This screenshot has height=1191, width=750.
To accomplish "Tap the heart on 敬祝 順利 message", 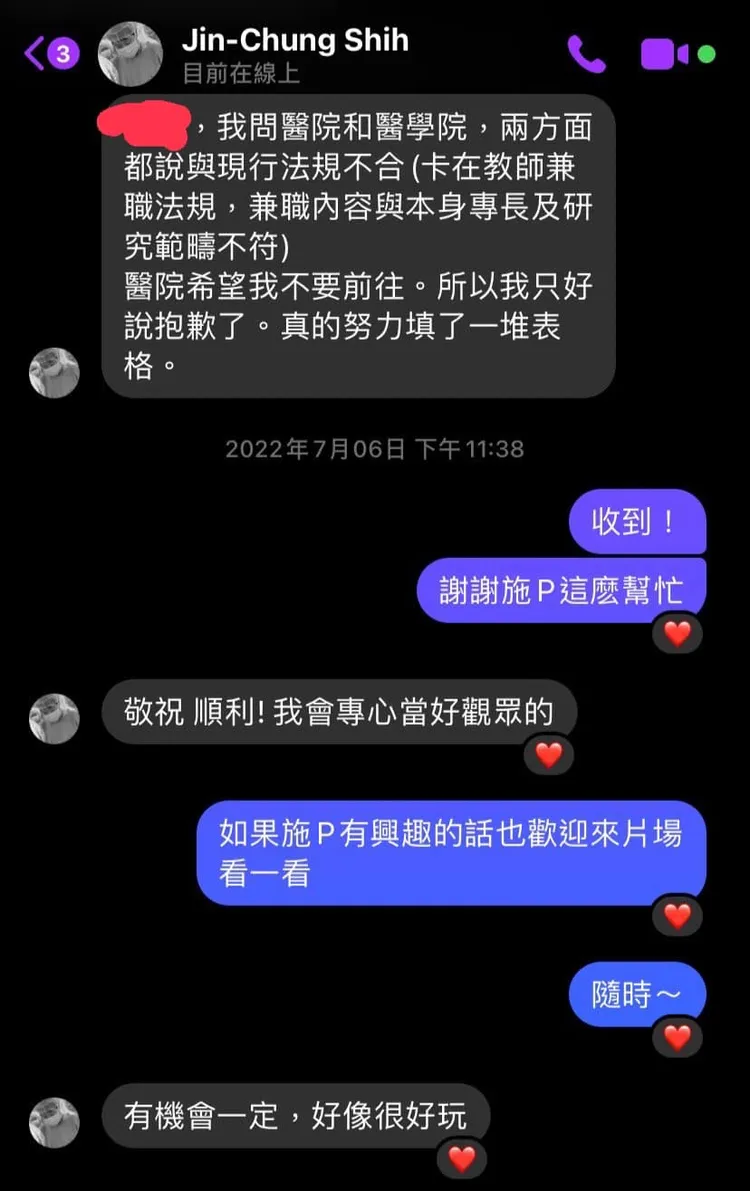I will click(x=547, y=756).
